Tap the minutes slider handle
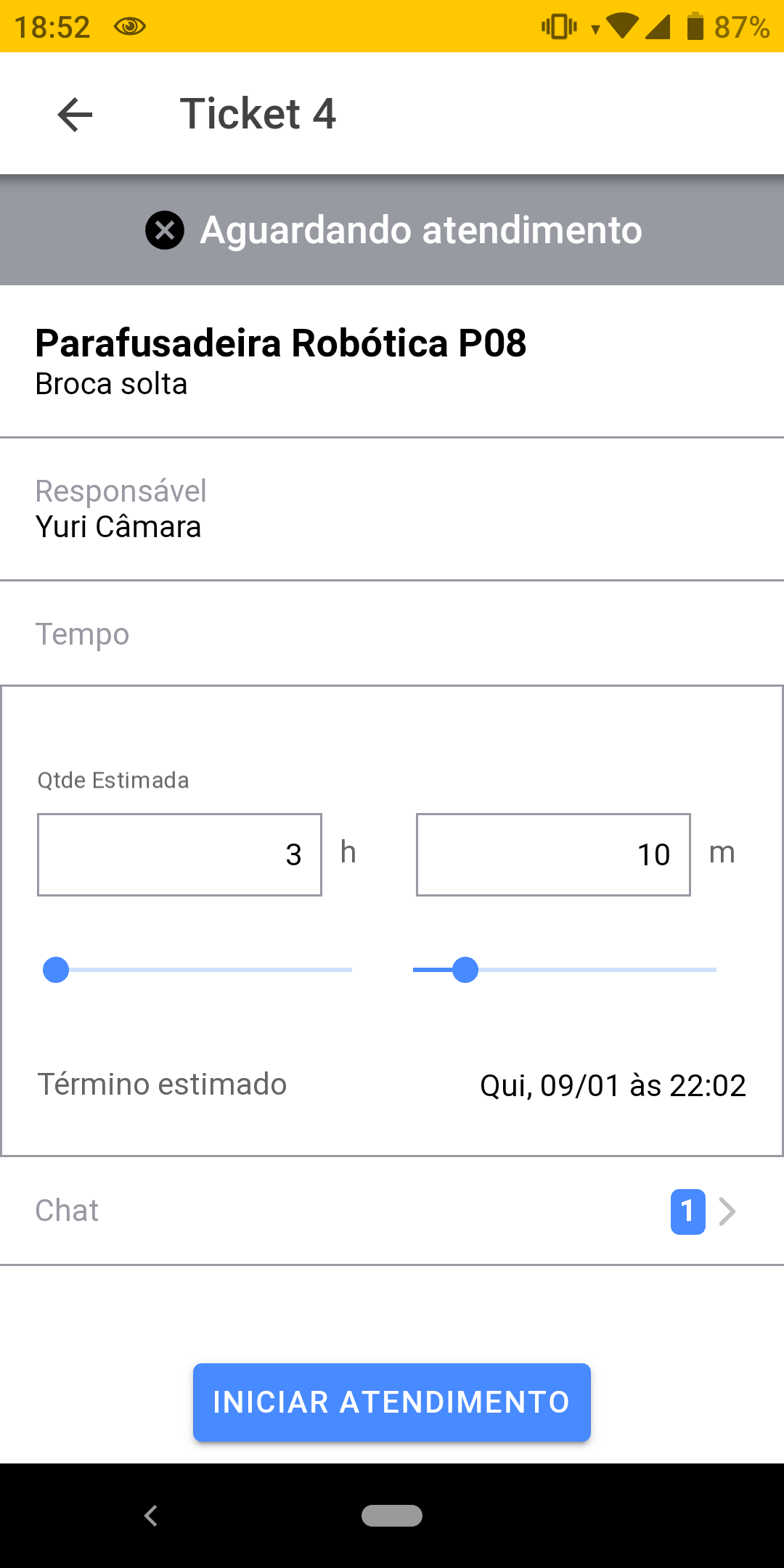 click(x=465, y=970)
